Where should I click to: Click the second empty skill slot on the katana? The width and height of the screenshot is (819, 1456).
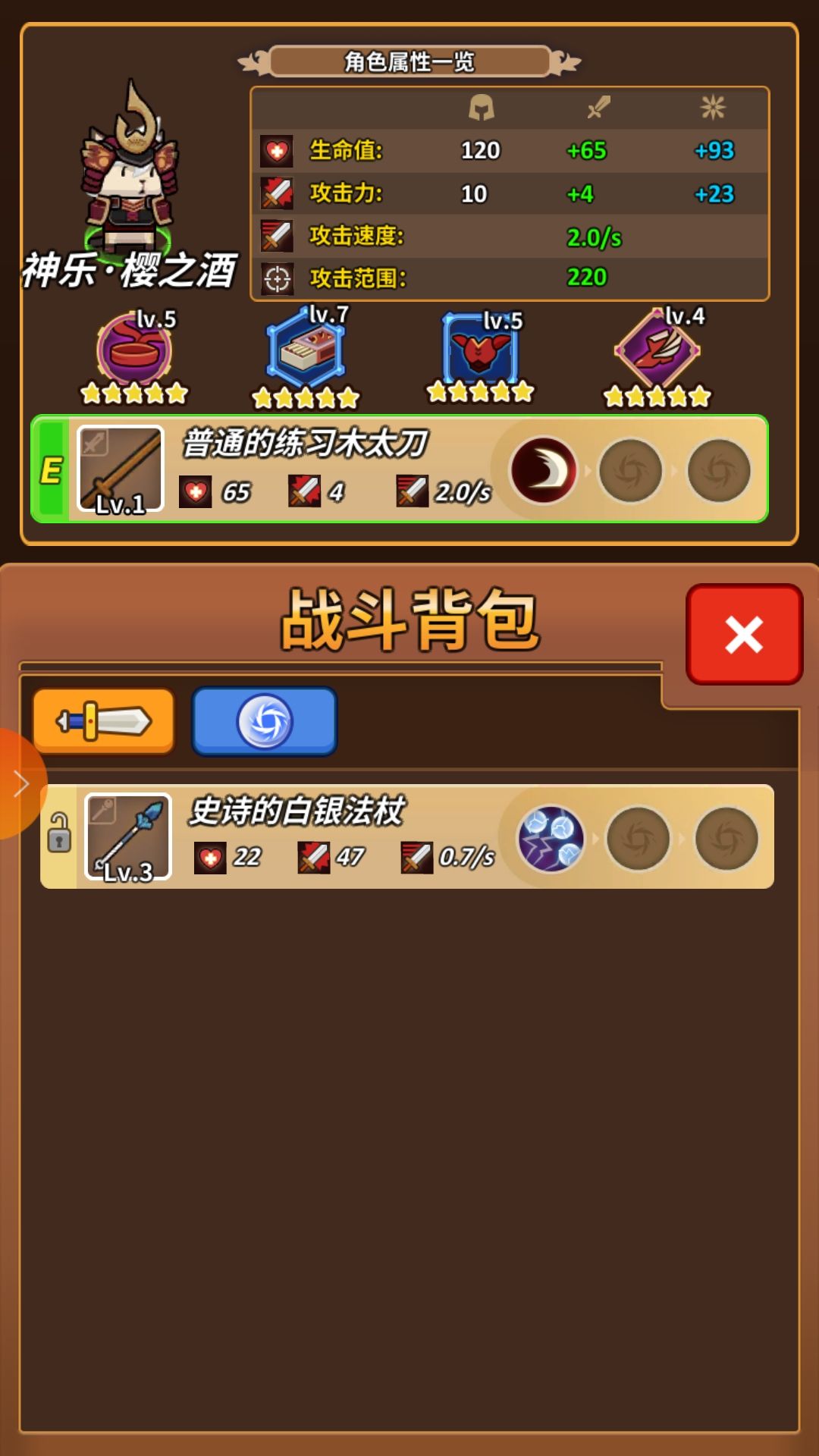point(631,470)
